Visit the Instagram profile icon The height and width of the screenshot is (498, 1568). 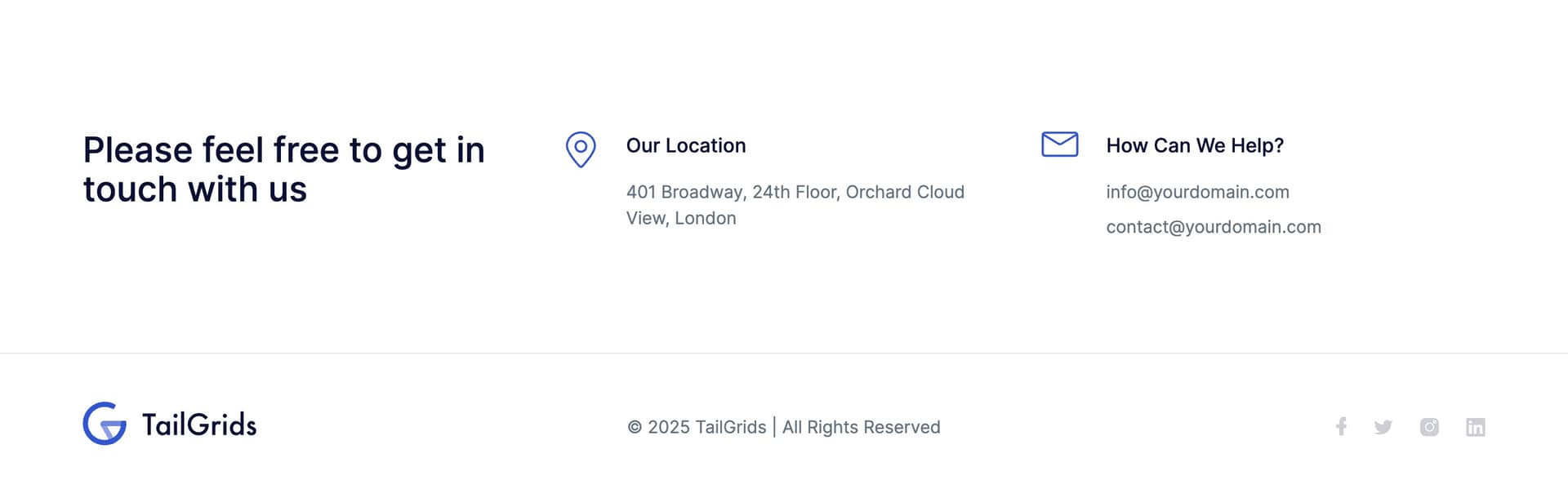click(1429, 427)
